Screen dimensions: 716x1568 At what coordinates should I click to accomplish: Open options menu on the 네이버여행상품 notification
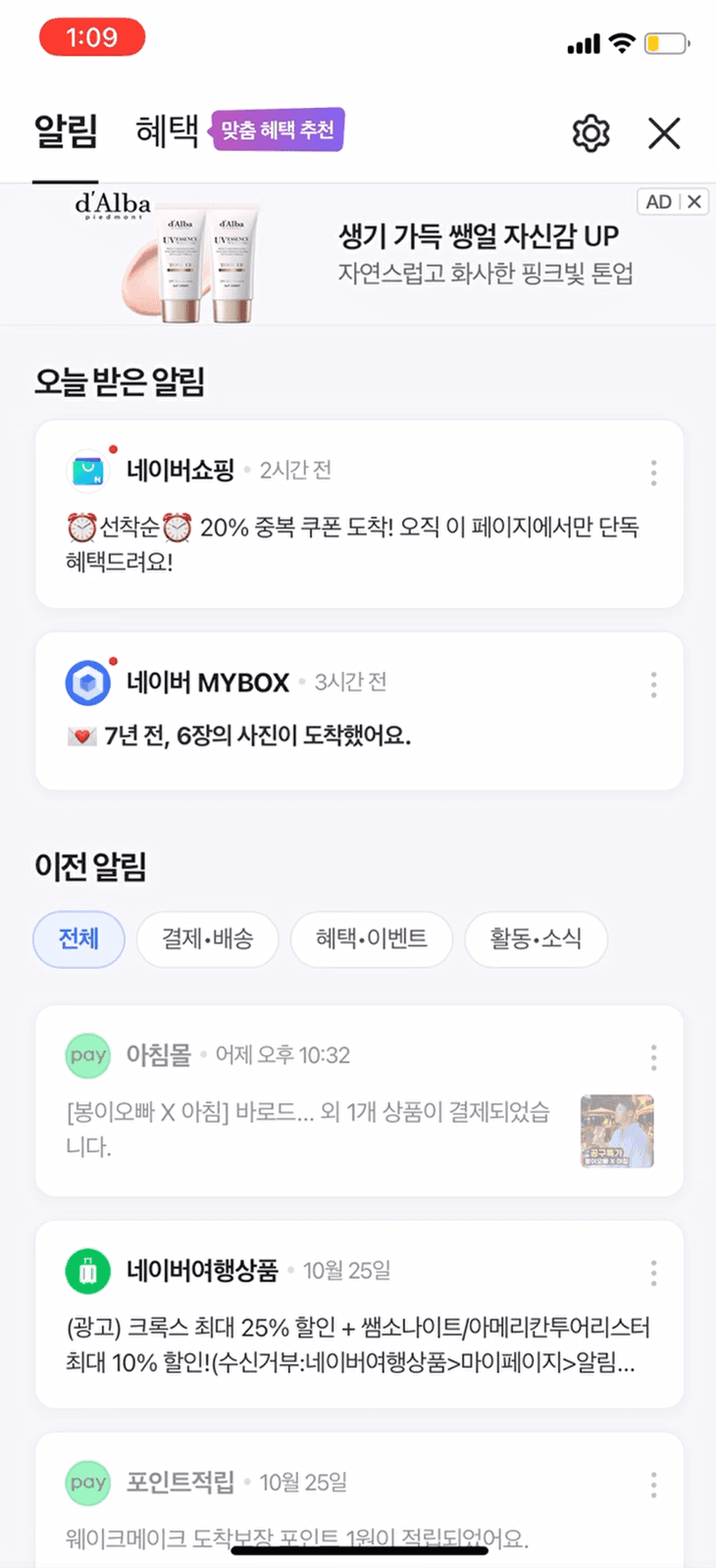point(652,1272)
